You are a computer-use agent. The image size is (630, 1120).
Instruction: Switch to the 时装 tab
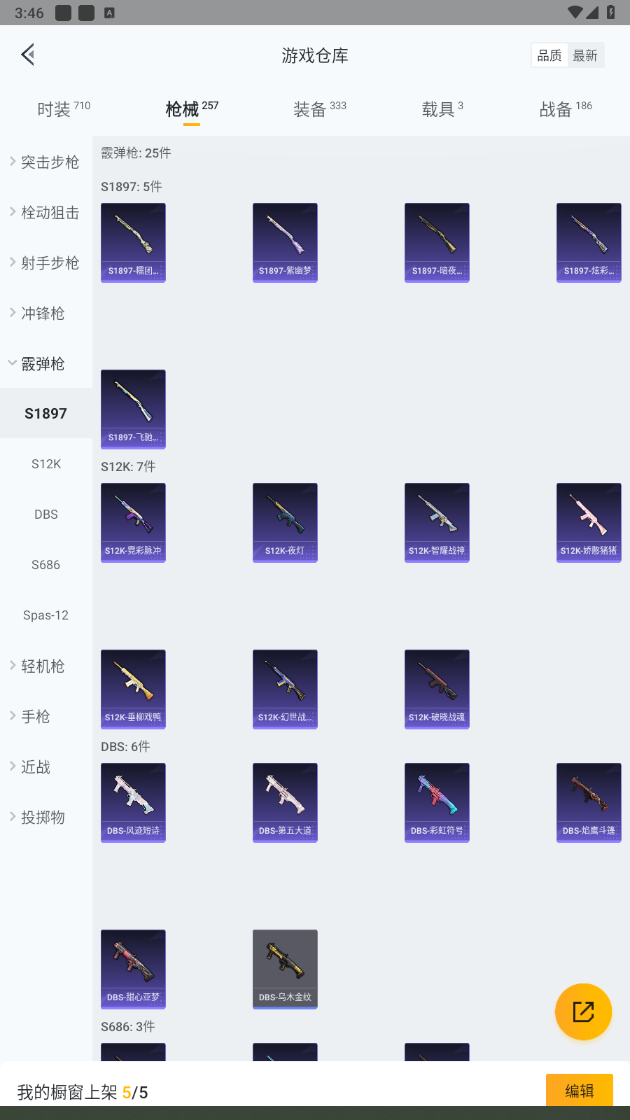coord(64,109)
